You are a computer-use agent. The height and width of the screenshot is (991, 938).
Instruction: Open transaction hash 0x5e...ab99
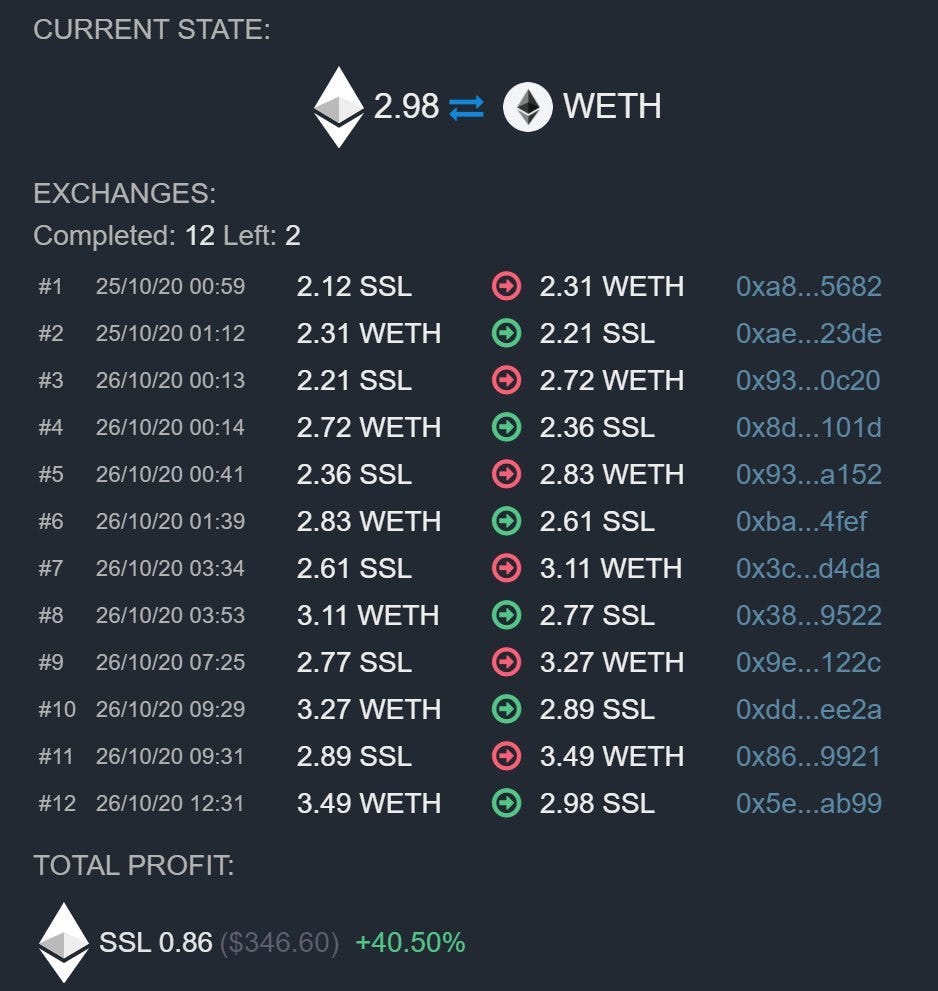pyautogui.click(x=808, y=803)
